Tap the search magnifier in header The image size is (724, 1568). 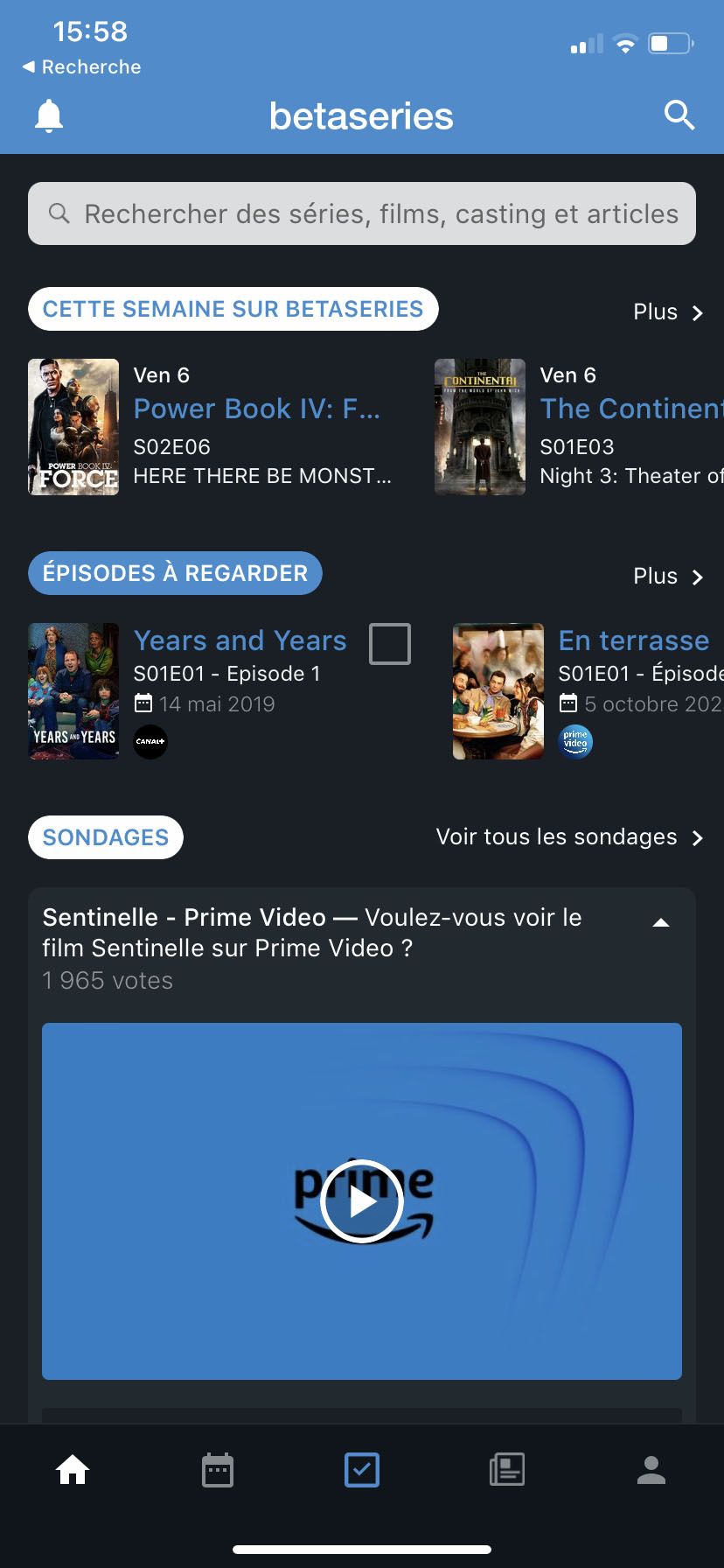(x=679, y=115)
